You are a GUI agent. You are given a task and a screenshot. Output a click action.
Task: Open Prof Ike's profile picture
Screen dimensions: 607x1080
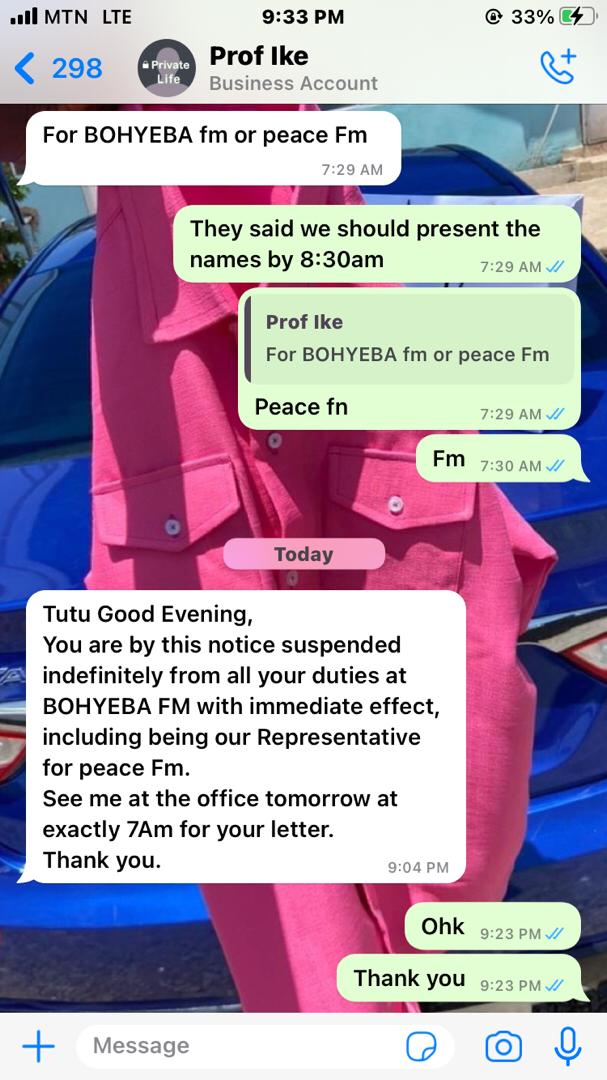pos(165,68)
